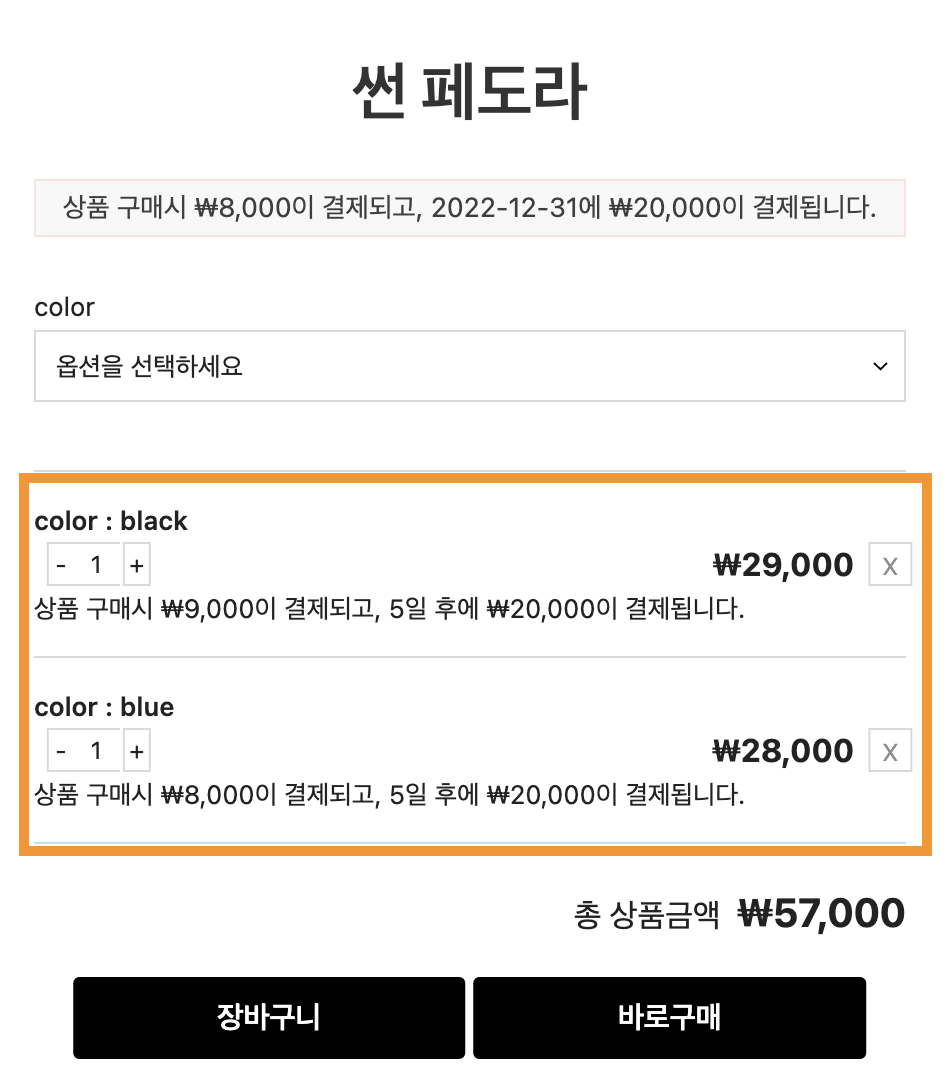Screen dimensions: 952x1078
Task: Remove the color black option
Action: coord(890,566)
